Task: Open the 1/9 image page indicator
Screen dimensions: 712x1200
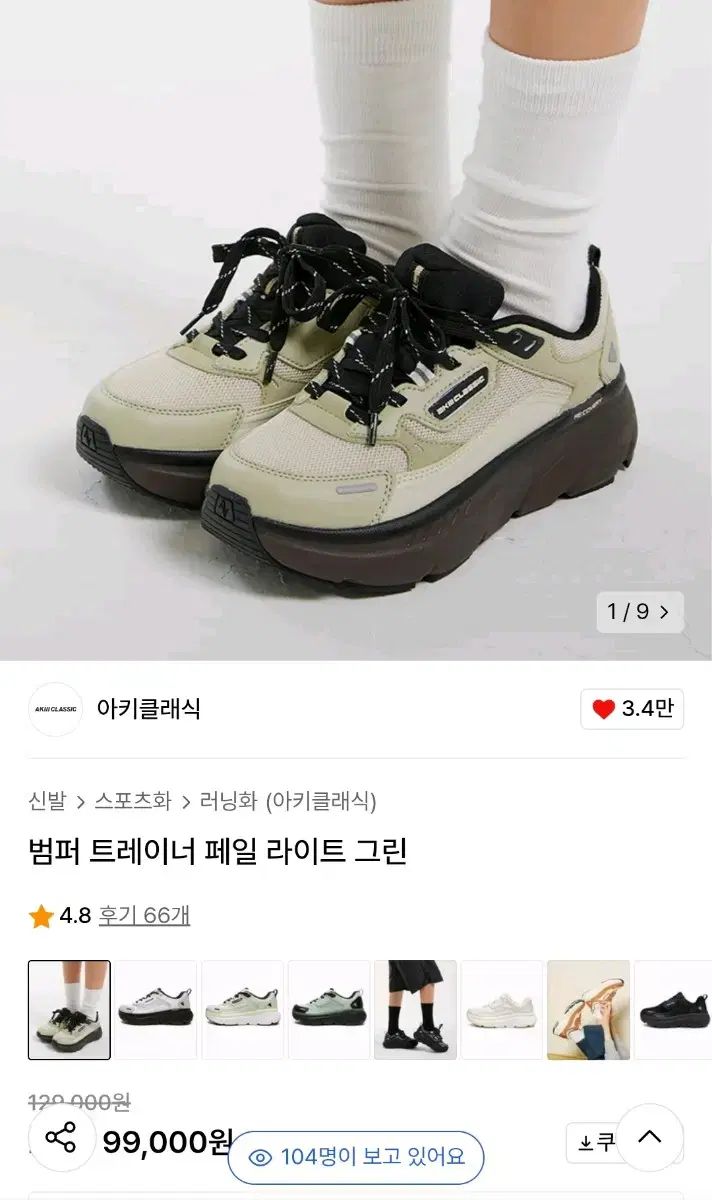Action: [x=640, y=611]
